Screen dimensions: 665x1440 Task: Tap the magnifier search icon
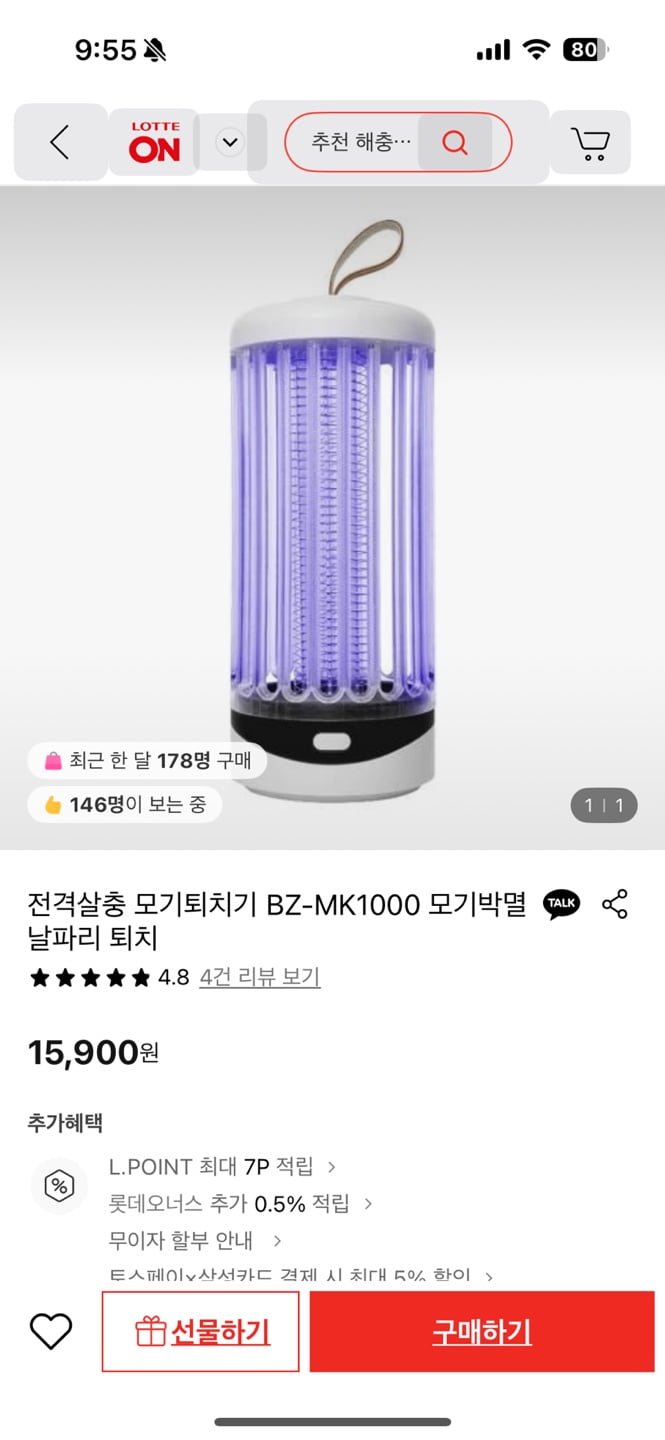[x=455, y=142]
